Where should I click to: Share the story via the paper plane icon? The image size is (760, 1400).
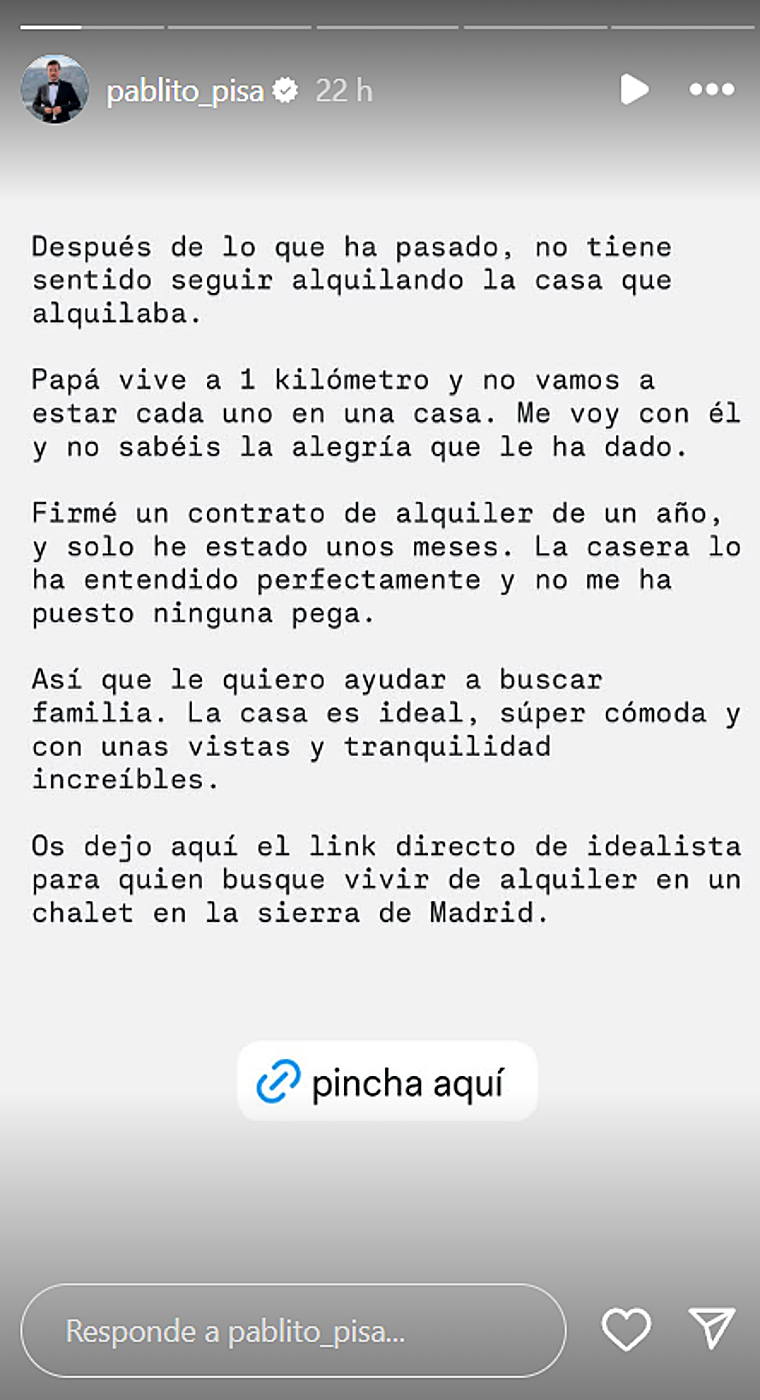[712, 1331]
